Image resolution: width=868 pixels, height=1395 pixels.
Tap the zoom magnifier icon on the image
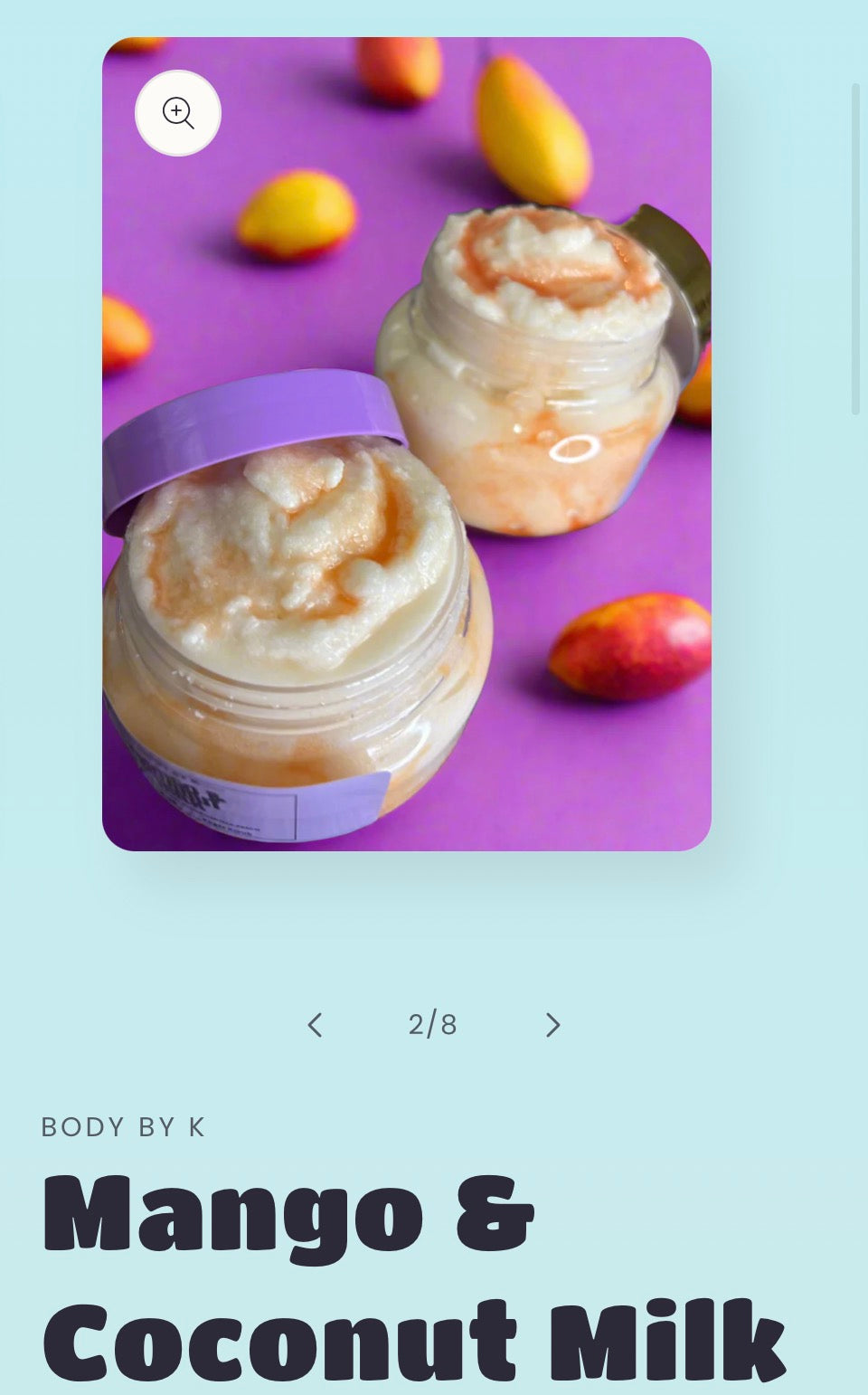[178, 113]
